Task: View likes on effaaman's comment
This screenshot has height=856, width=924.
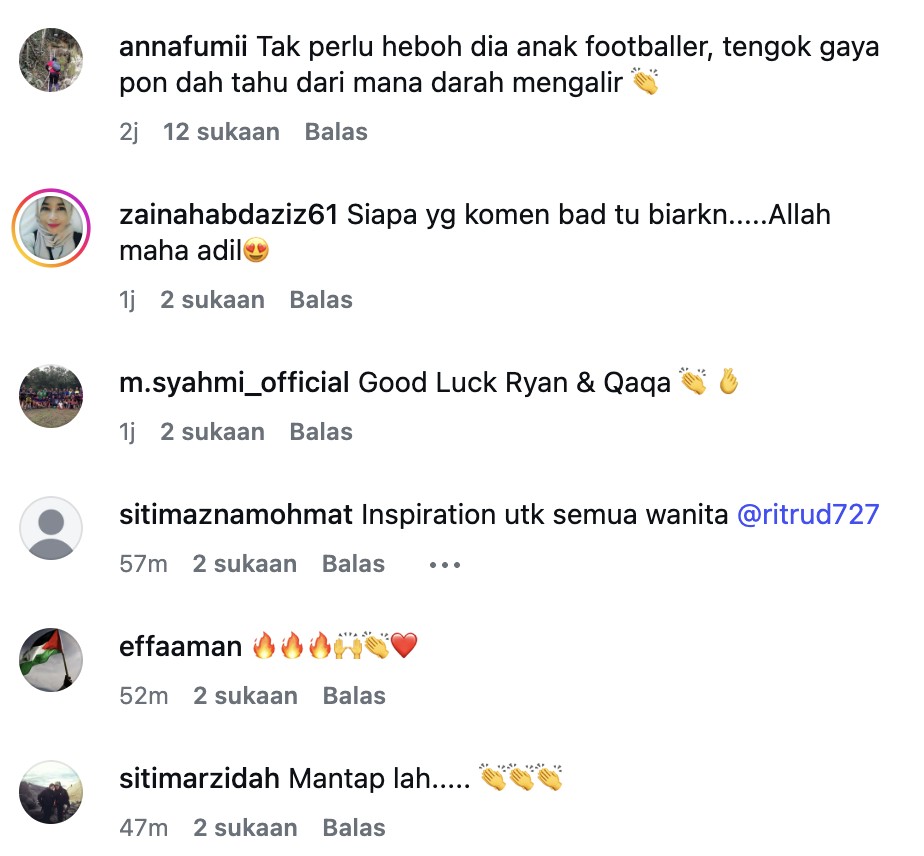Action: (x=245, y=696)
